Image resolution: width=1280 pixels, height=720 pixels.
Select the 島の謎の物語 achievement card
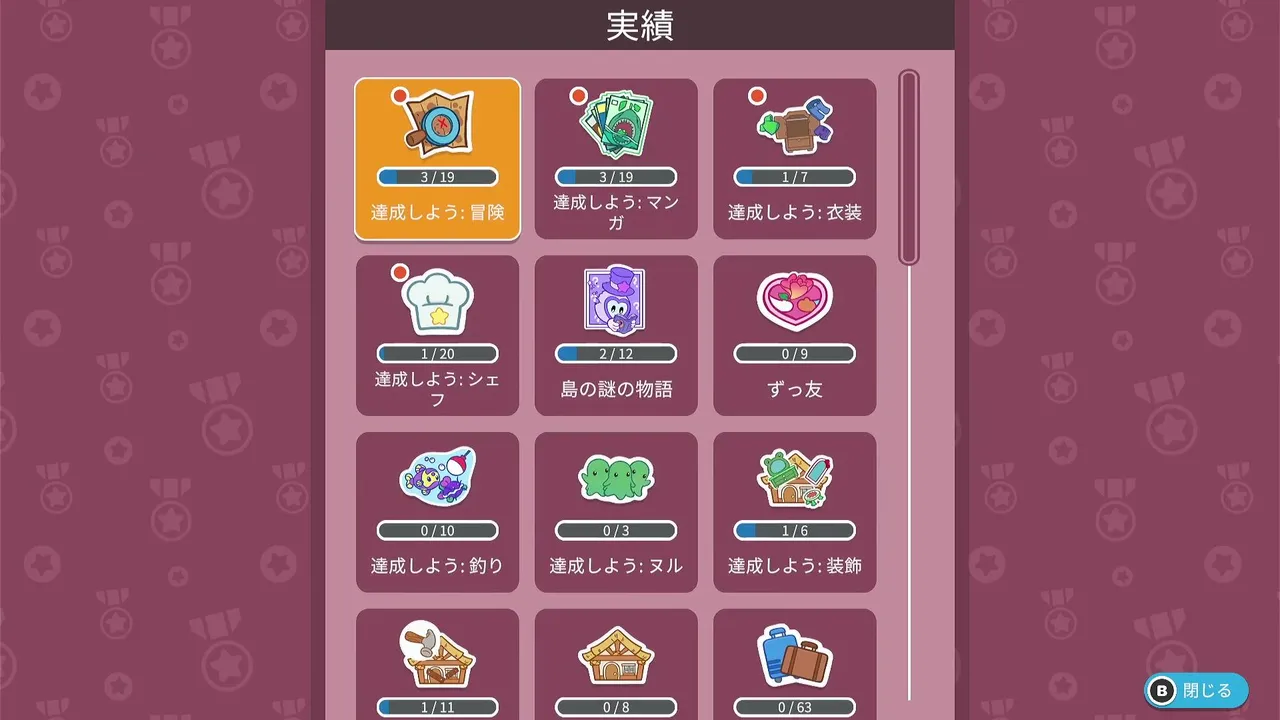pos(616,335)
